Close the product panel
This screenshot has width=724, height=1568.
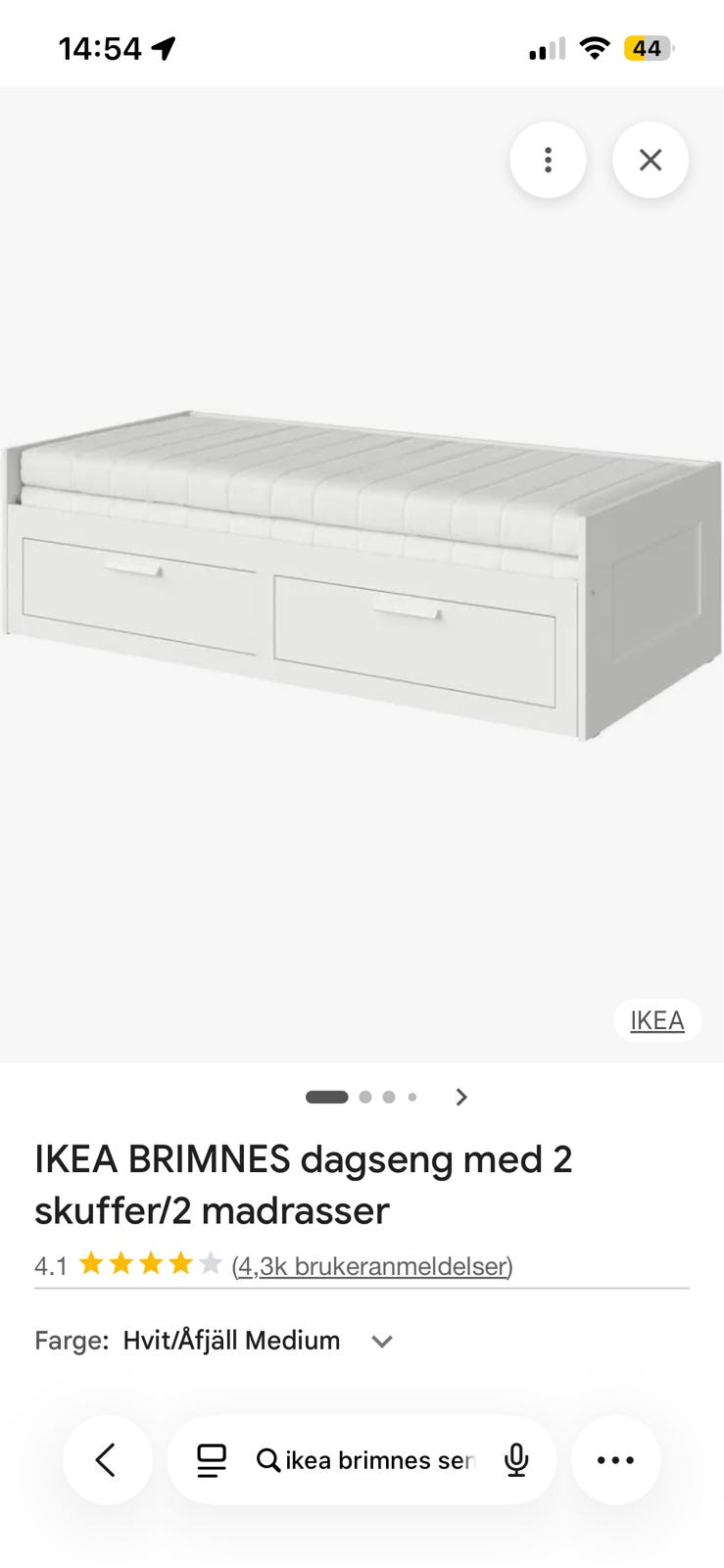(651, 160)
